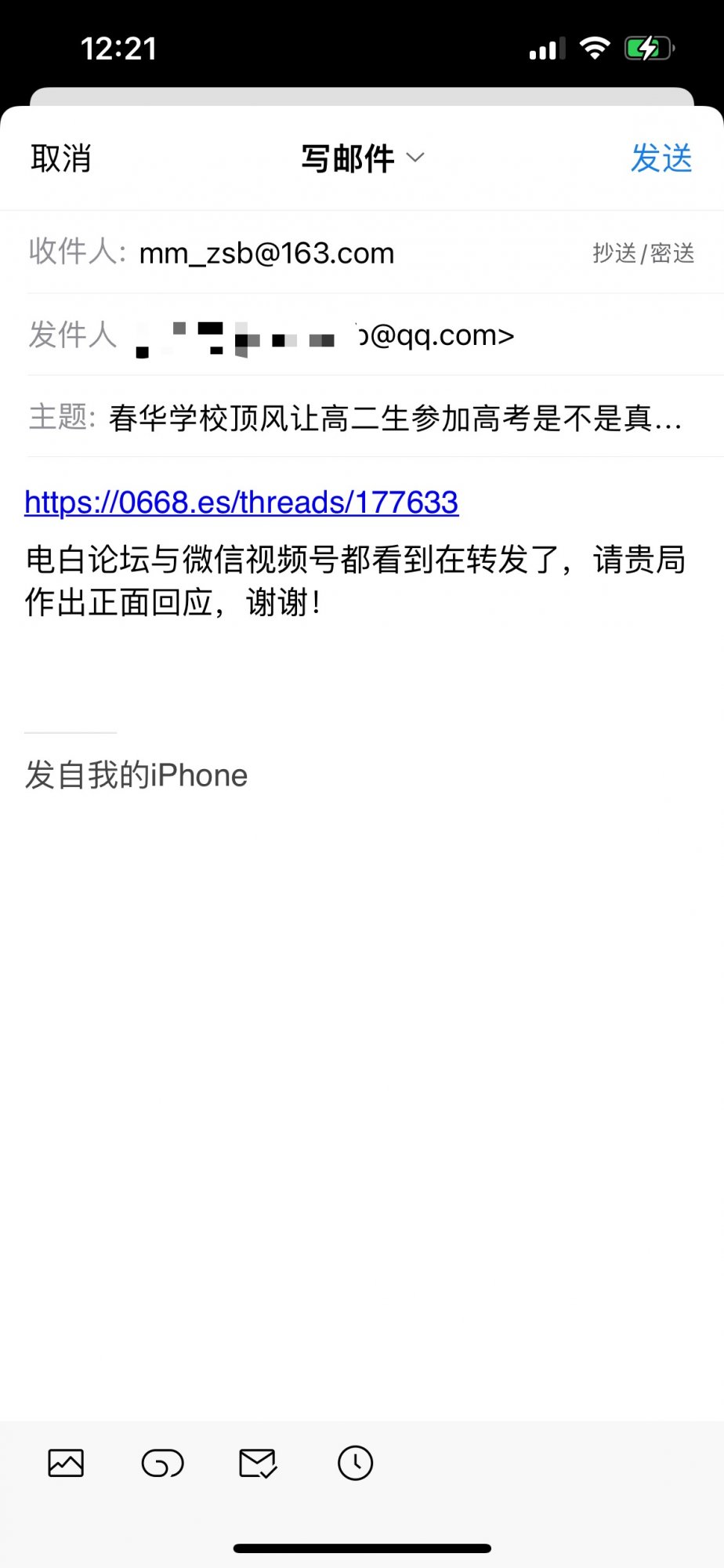This screenshot has width=724, height=1568.
Task: Open the 0668.es threads link
Action: point(241,503)
